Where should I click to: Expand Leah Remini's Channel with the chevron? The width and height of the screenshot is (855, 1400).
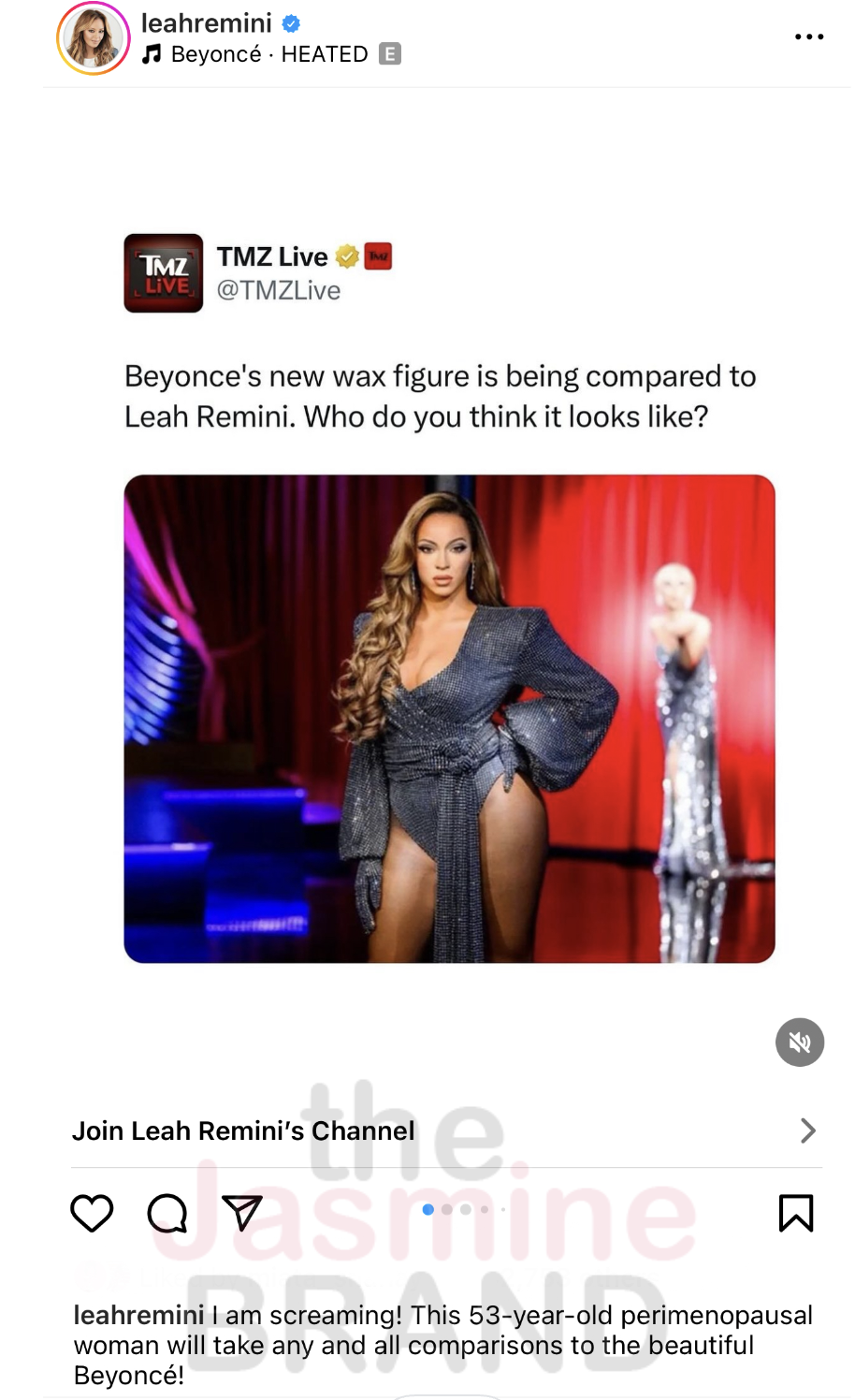[806, 1130]
